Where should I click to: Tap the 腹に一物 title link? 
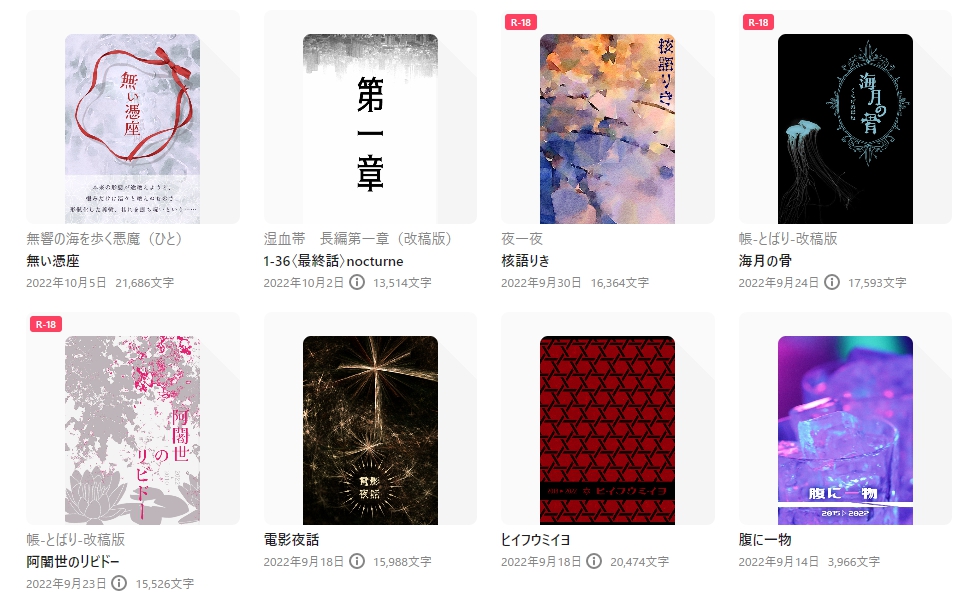tap(764, 540)
